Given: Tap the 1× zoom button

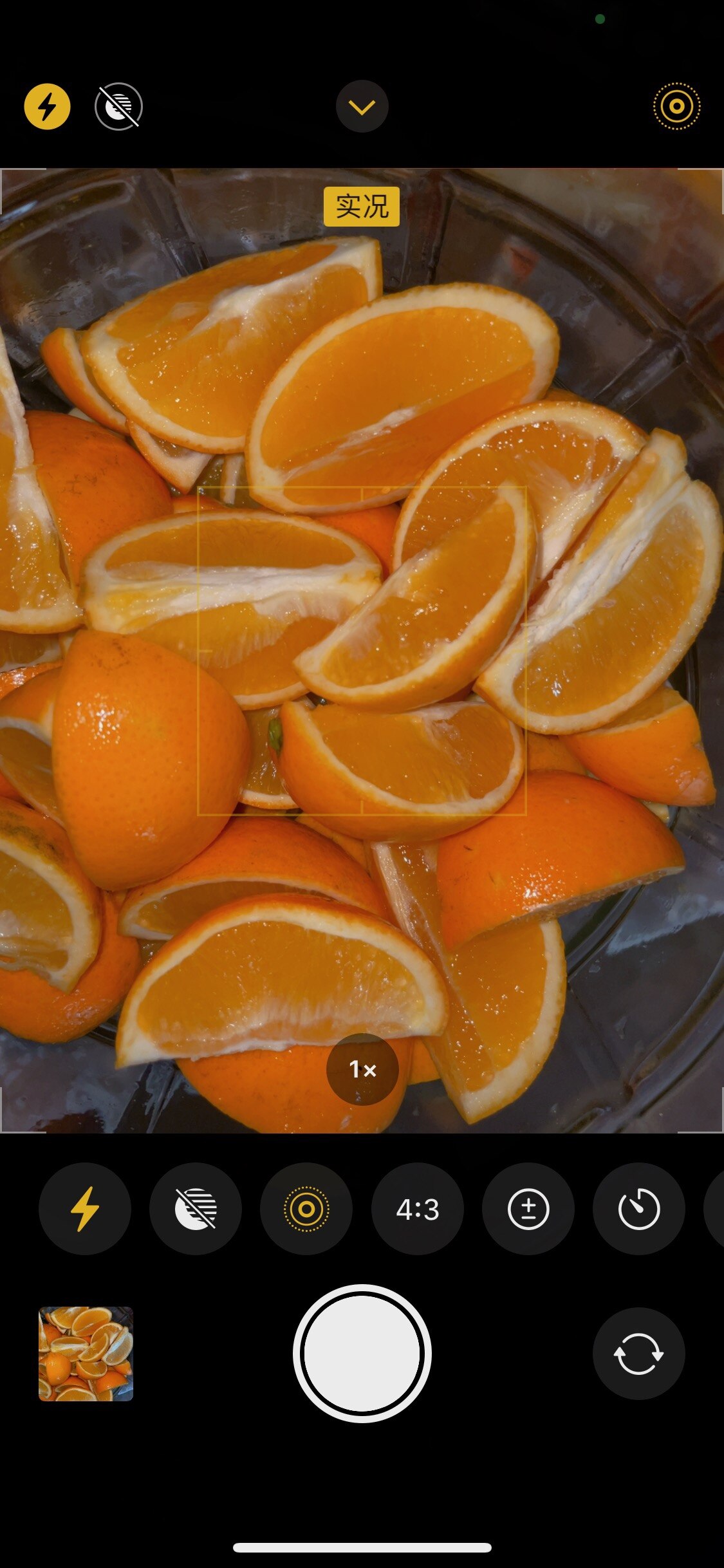Looking at the screenshot, I should [x=362, y=1070].
